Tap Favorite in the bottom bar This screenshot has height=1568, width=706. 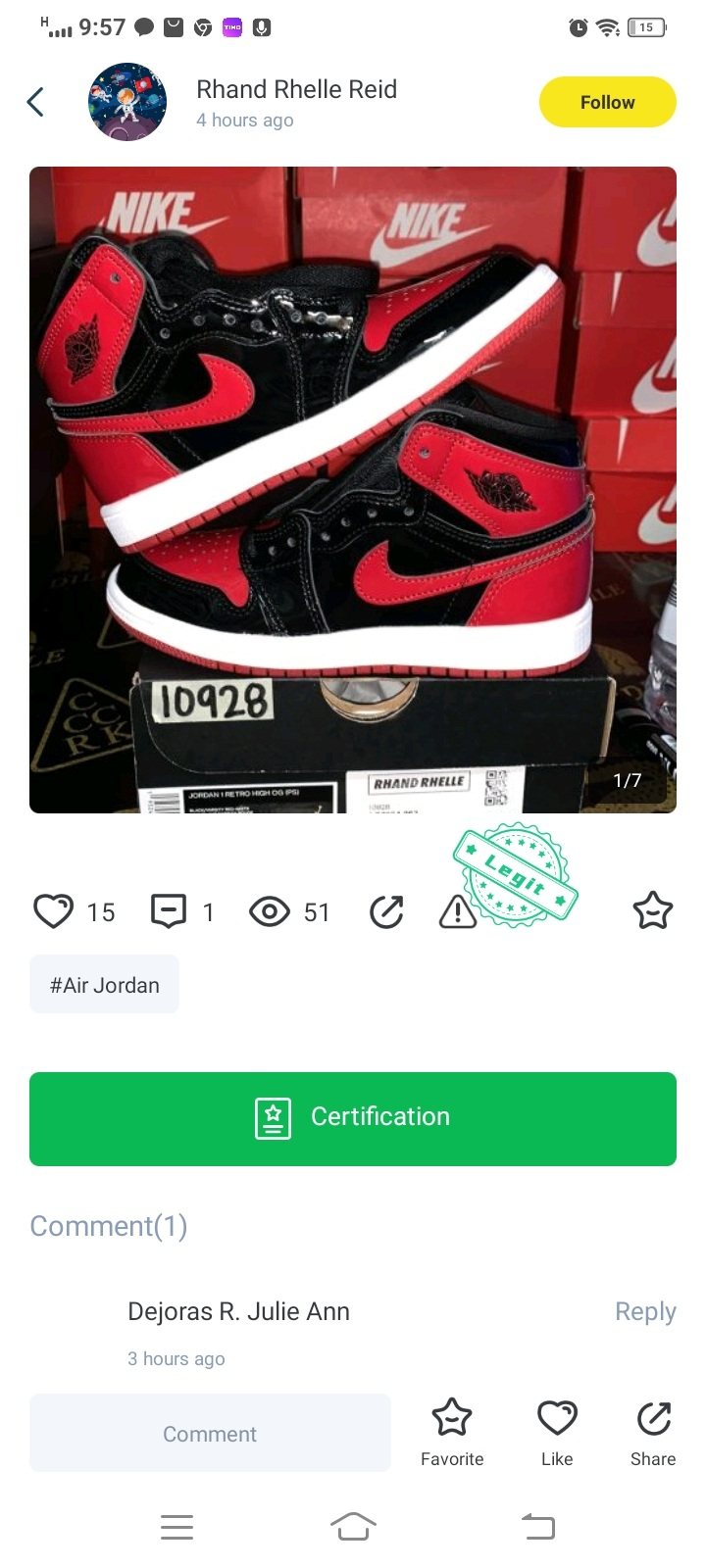click(452, 1432)
